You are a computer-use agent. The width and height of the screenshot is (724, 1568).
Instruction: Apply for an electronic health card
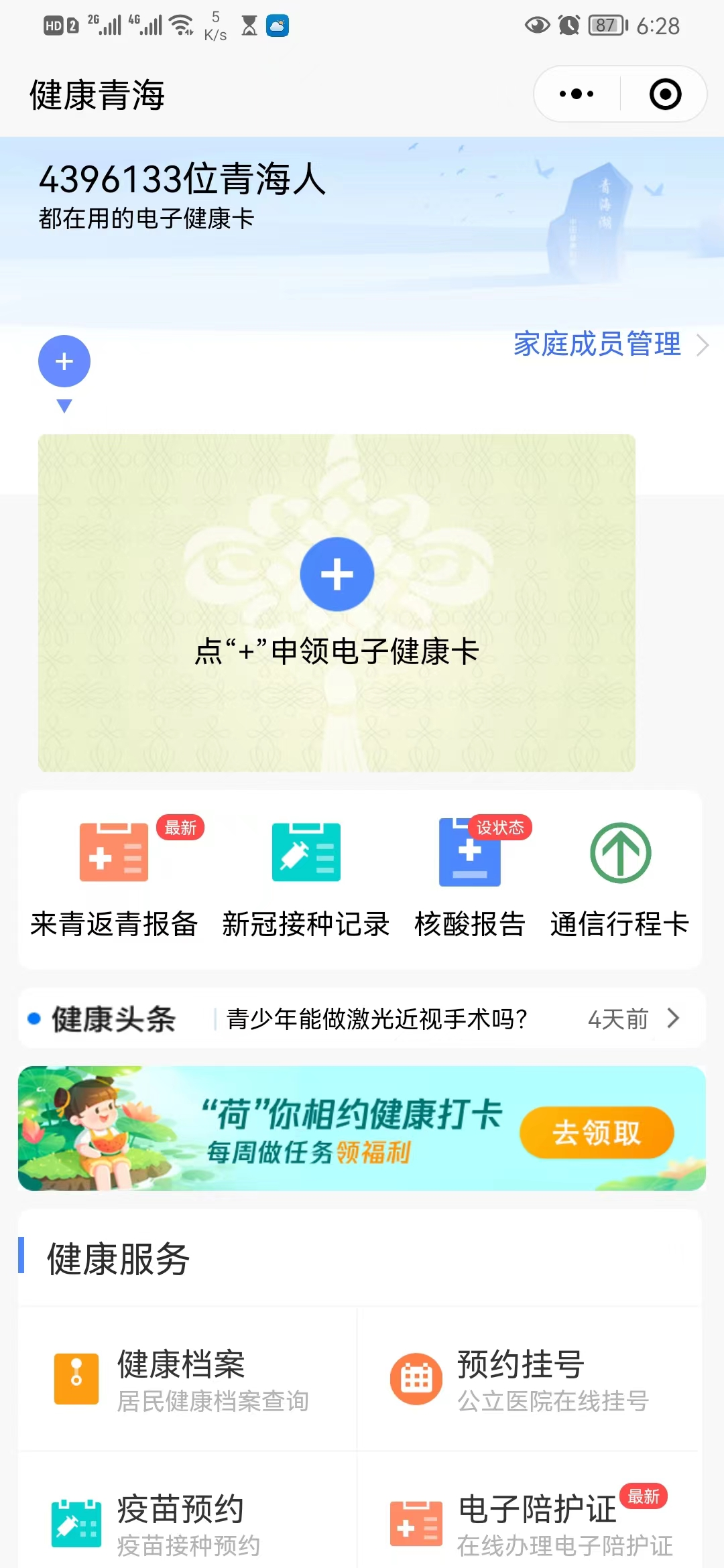337,575
